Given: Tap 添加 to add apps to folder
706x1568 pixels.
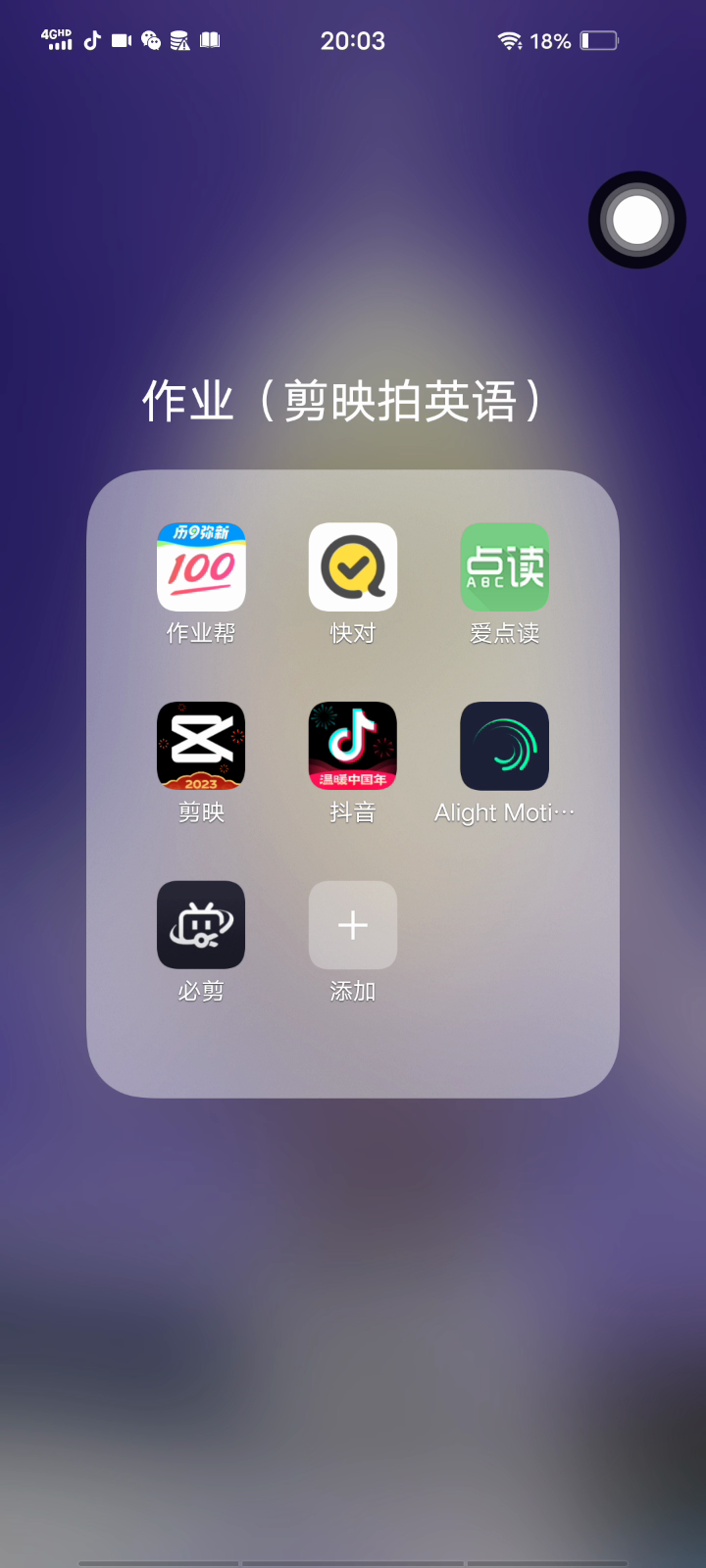Looking at the screenshot, I should click(x=353, y=925).
